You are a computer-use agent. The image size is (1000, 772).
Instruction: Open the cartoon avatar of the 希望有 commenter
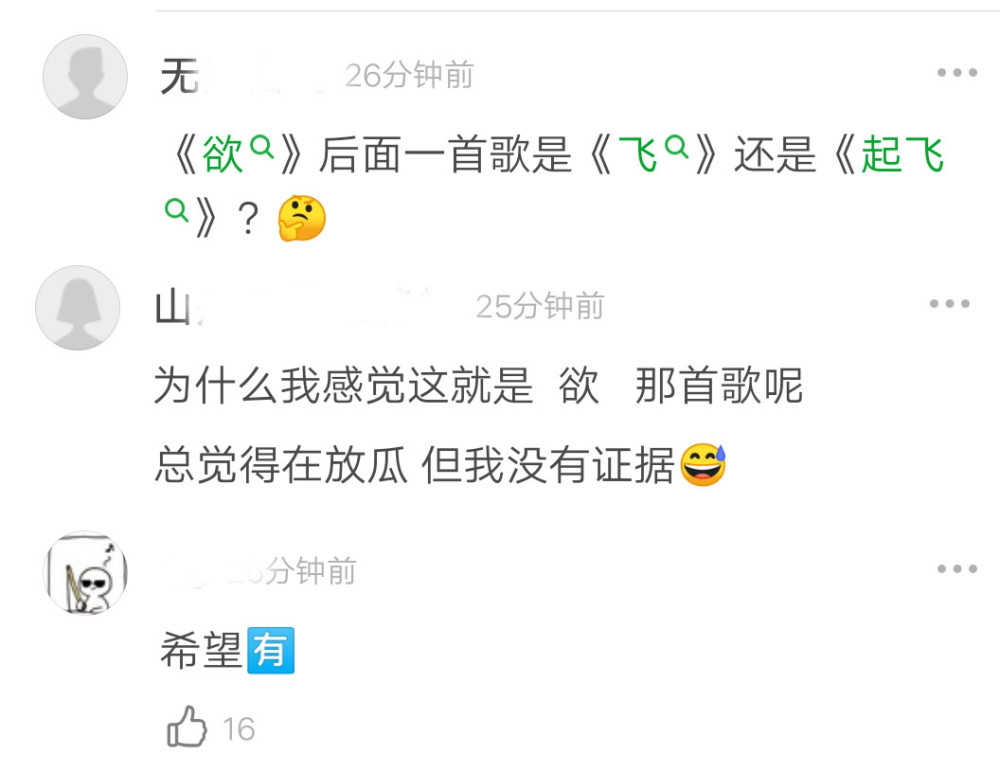(85, 573)
